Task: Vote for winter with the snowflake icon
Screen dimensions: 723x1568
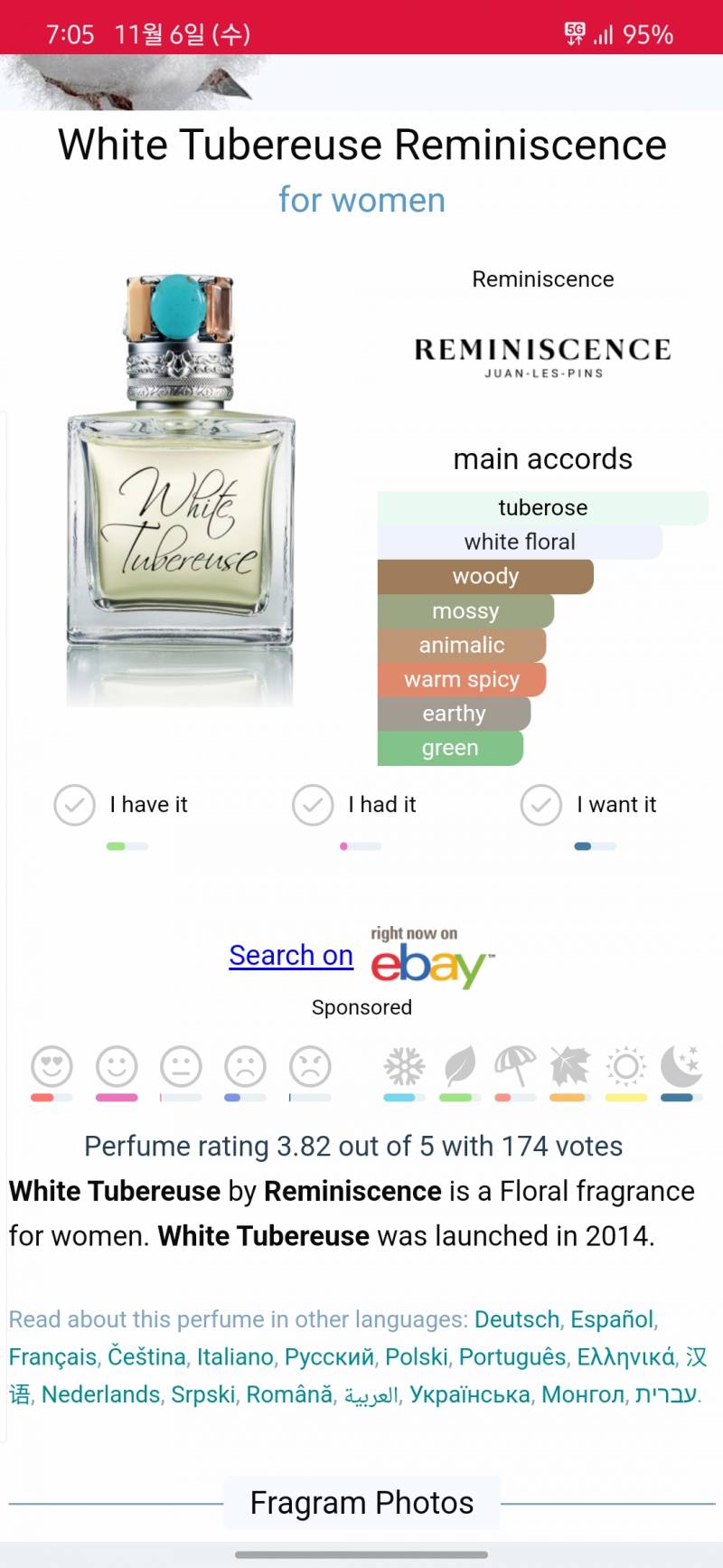Action: [404, 1066]
